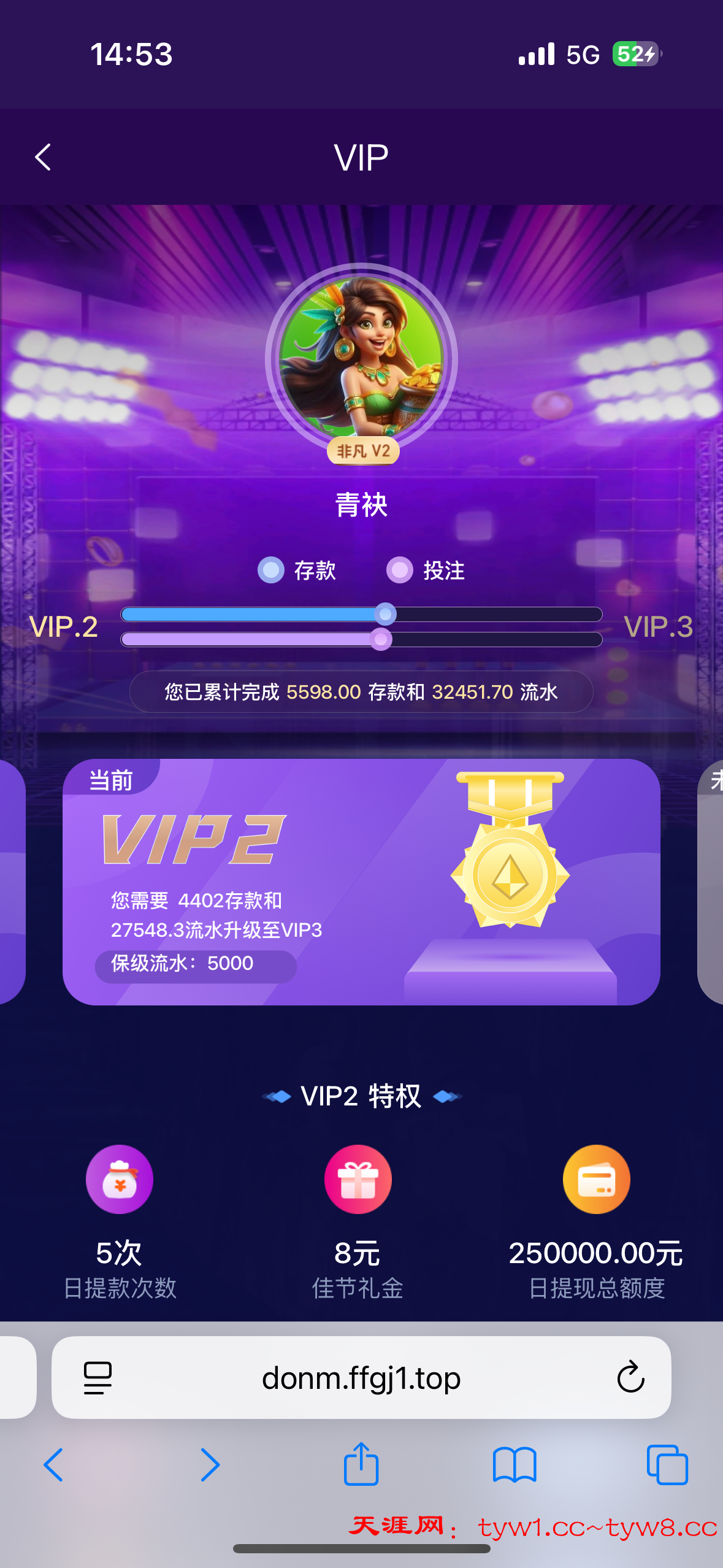Go back from the VIP page
This screenshot has width=723, height=1568.
(43, 158)
